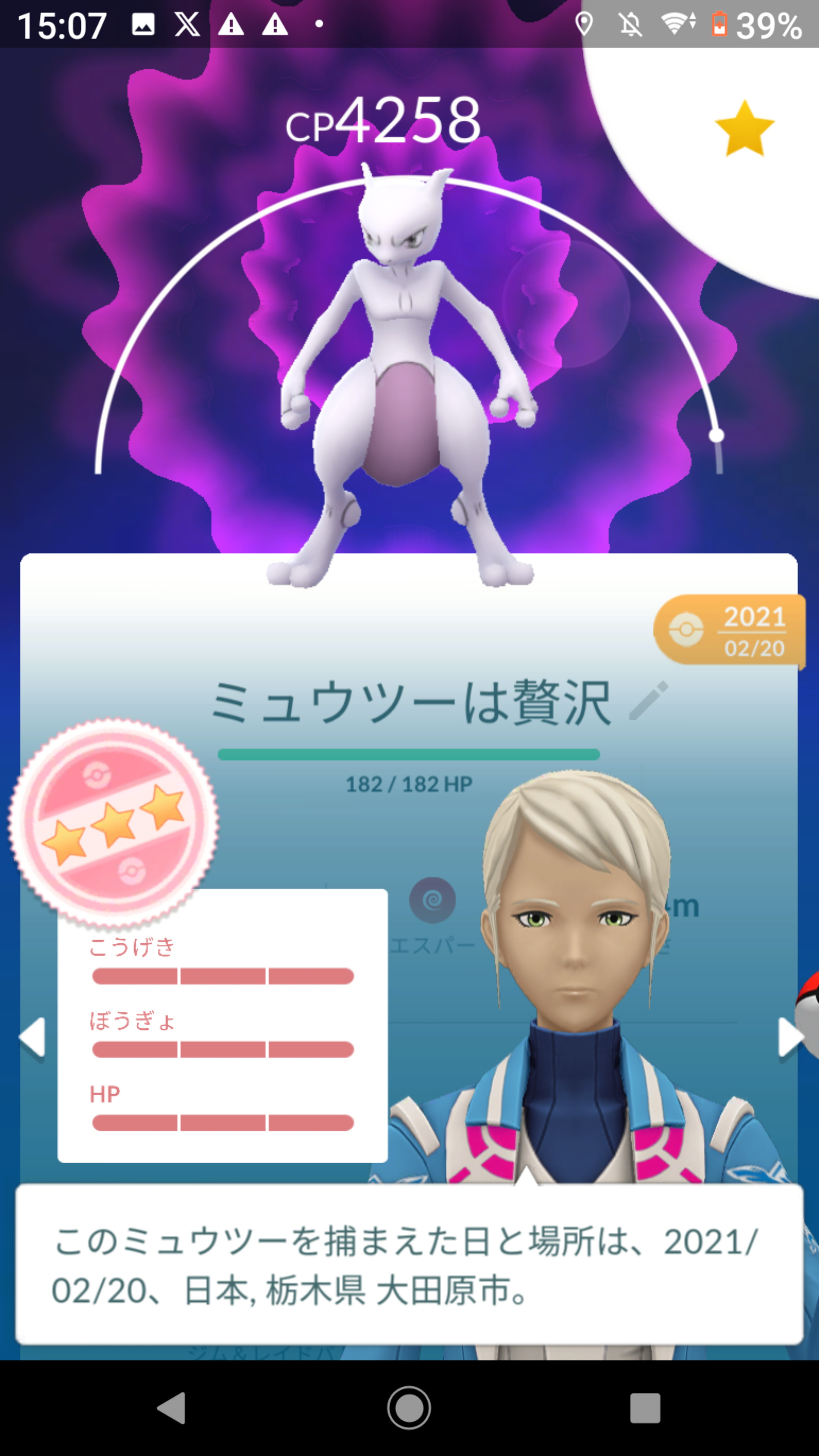The image size is (819, 1456).
Task: Go to the next Pokémon with right arrow
Action: [789, 1037]
